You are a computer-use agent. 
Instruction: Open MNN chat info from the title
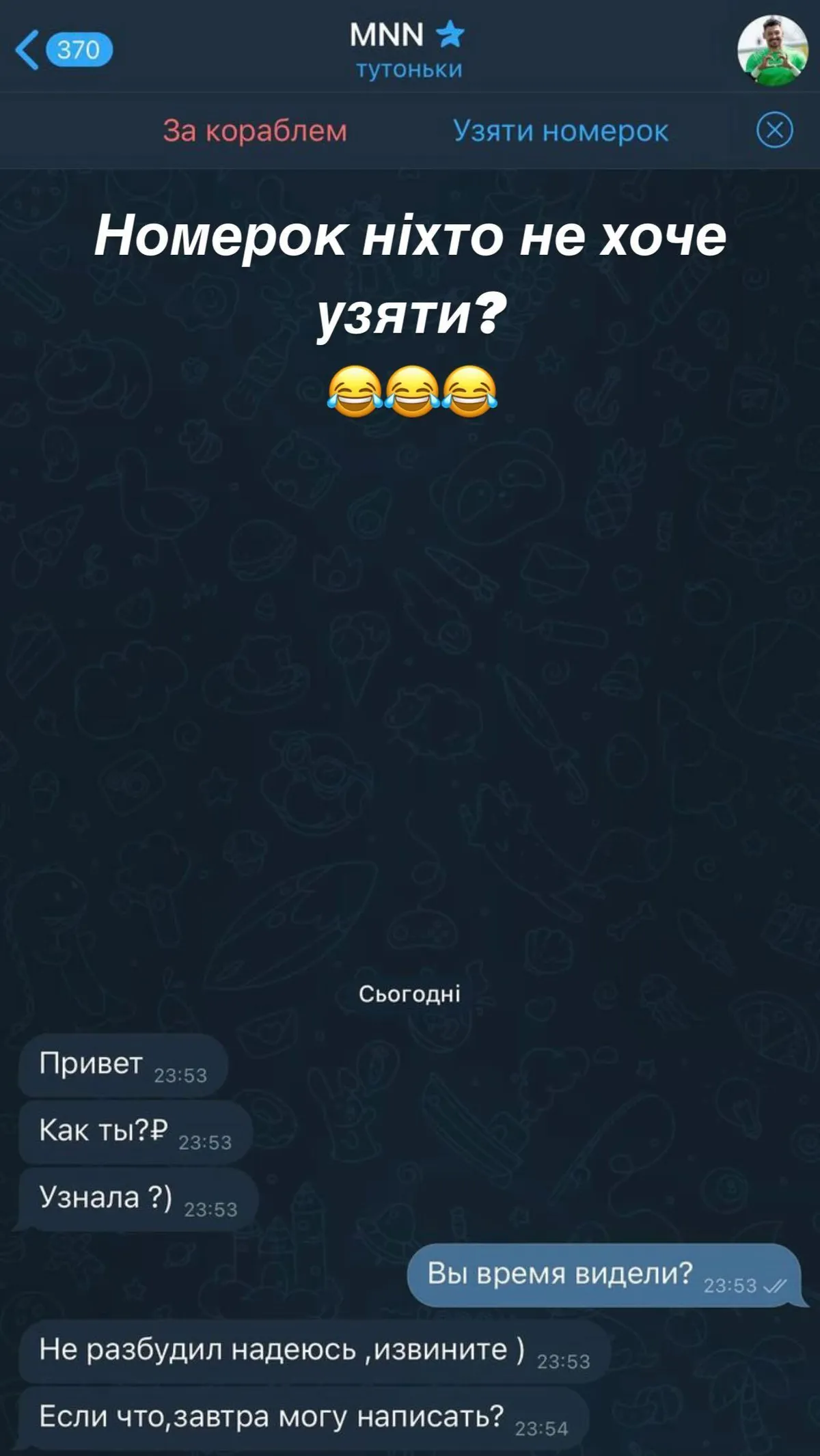point(408,49)
